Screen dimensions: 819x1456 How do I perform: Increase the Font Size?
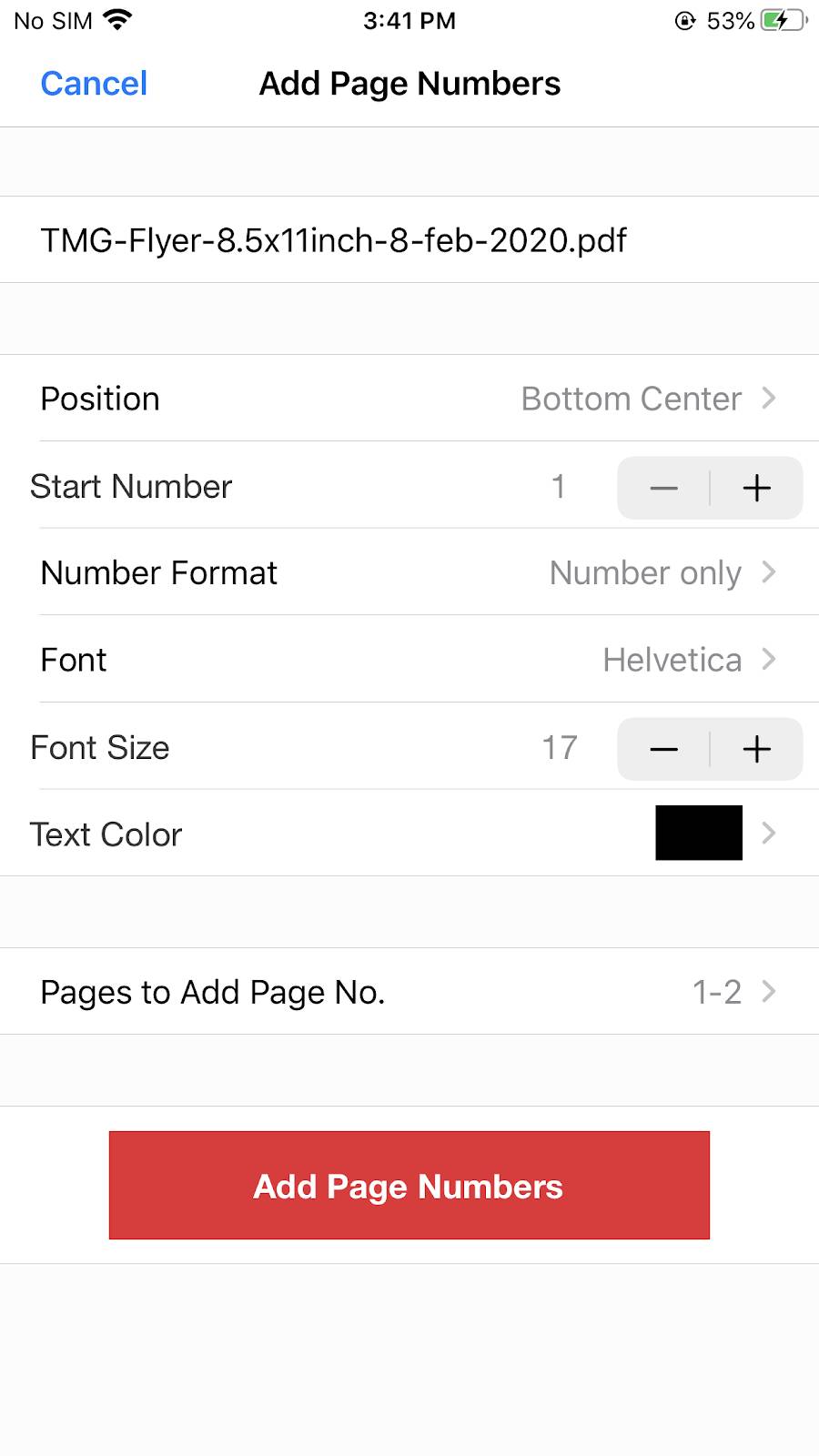(756, 749)
